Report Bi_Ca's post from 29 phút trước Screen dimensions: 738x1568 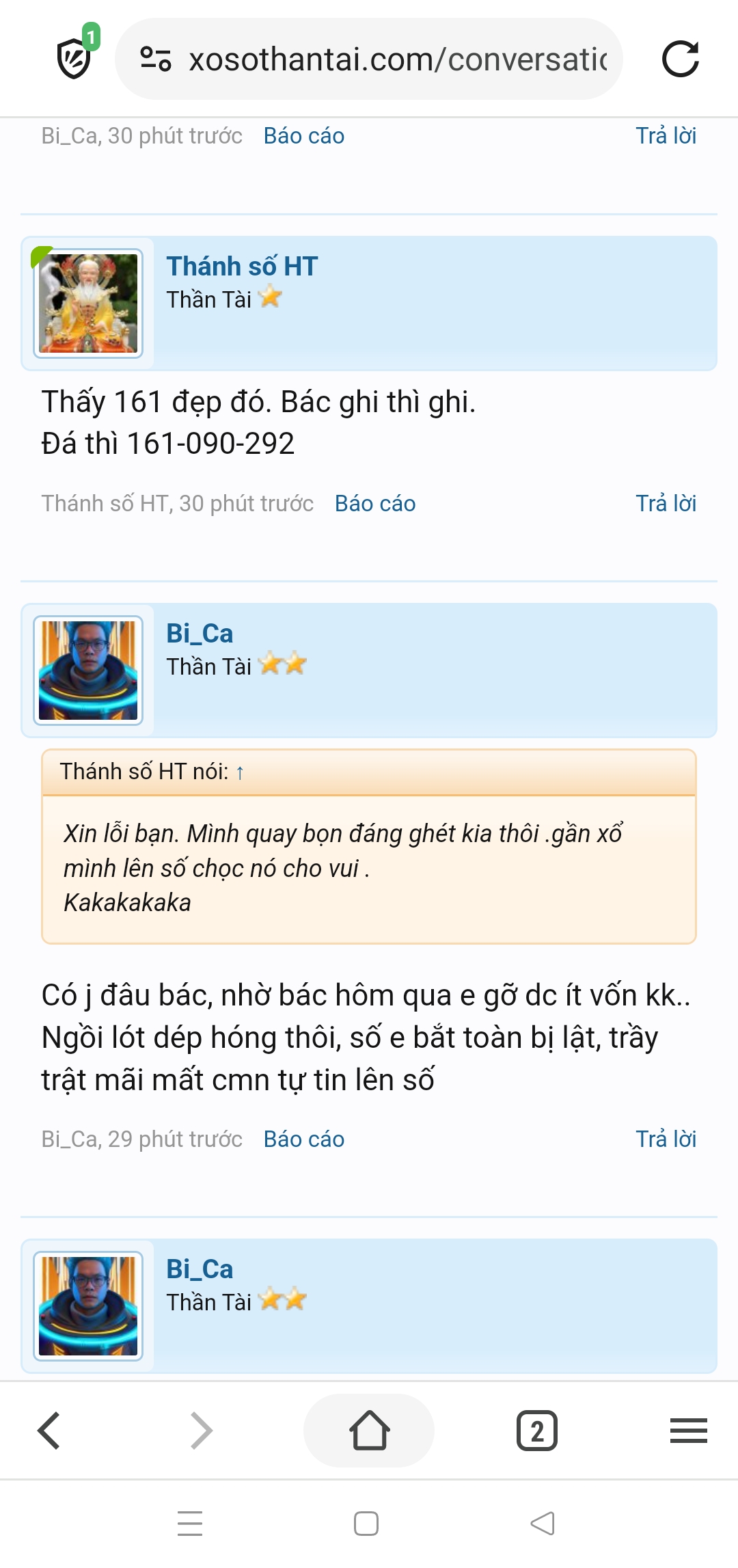tap(303, 1139)
